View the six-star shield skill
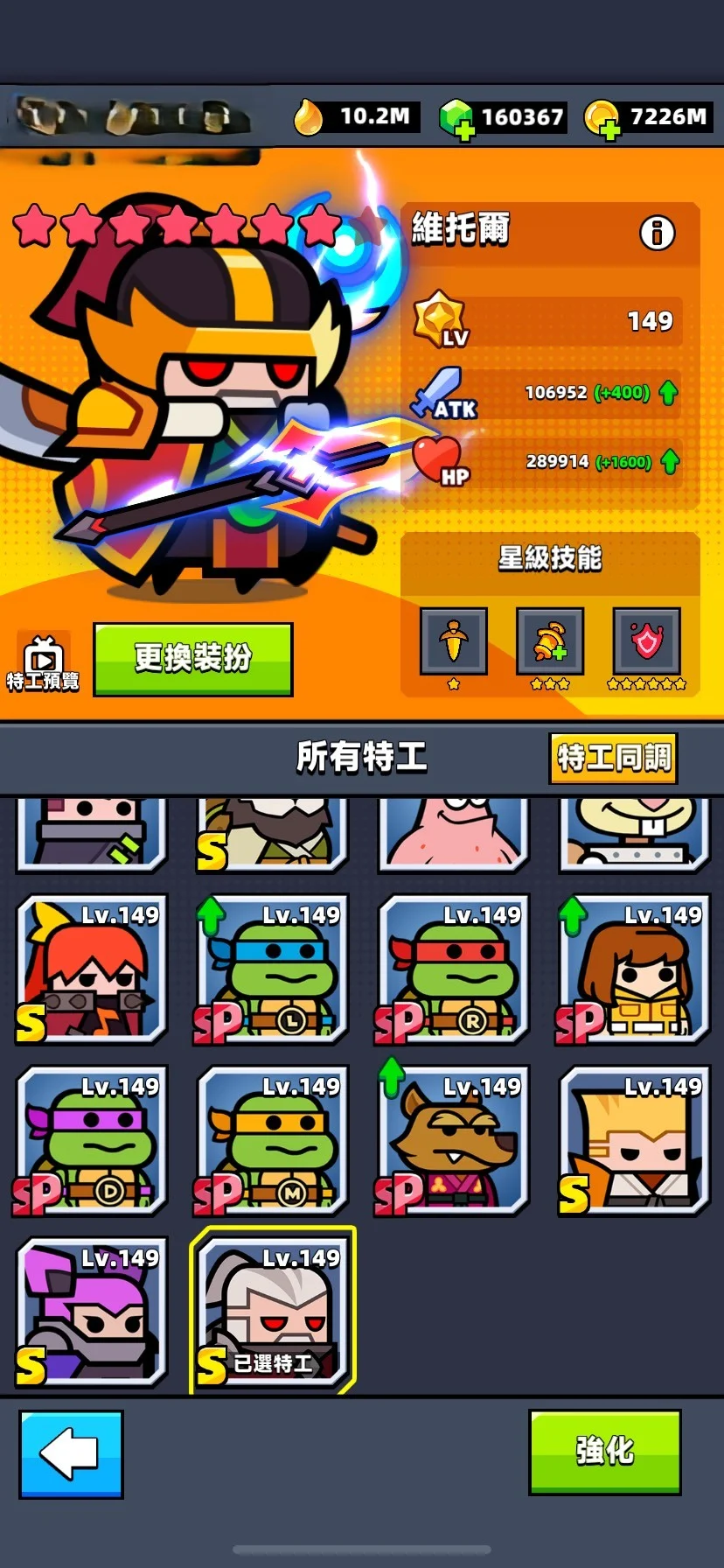Image resolution: width=724 pixels, height=1568 pixels. 646,642
